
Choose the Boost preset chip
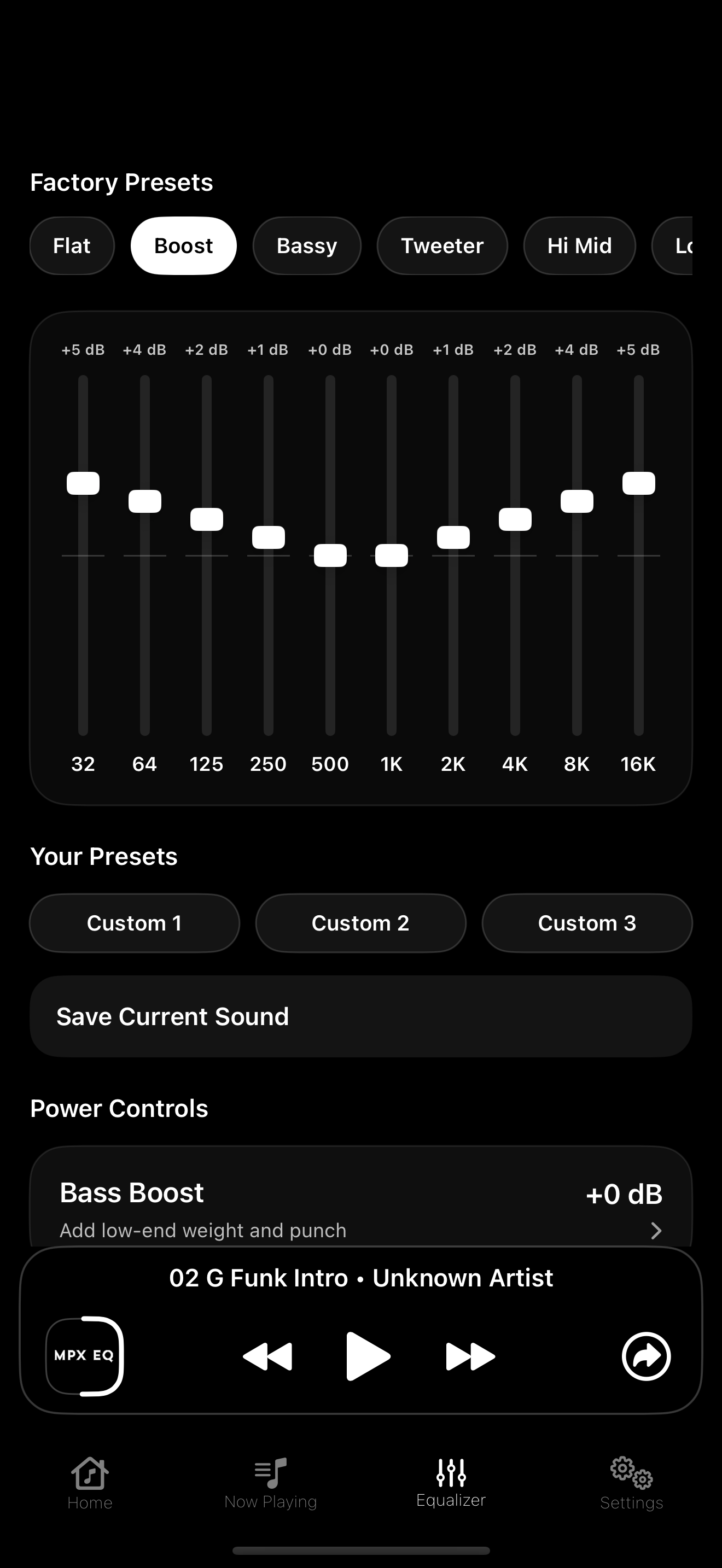(183, 245)
